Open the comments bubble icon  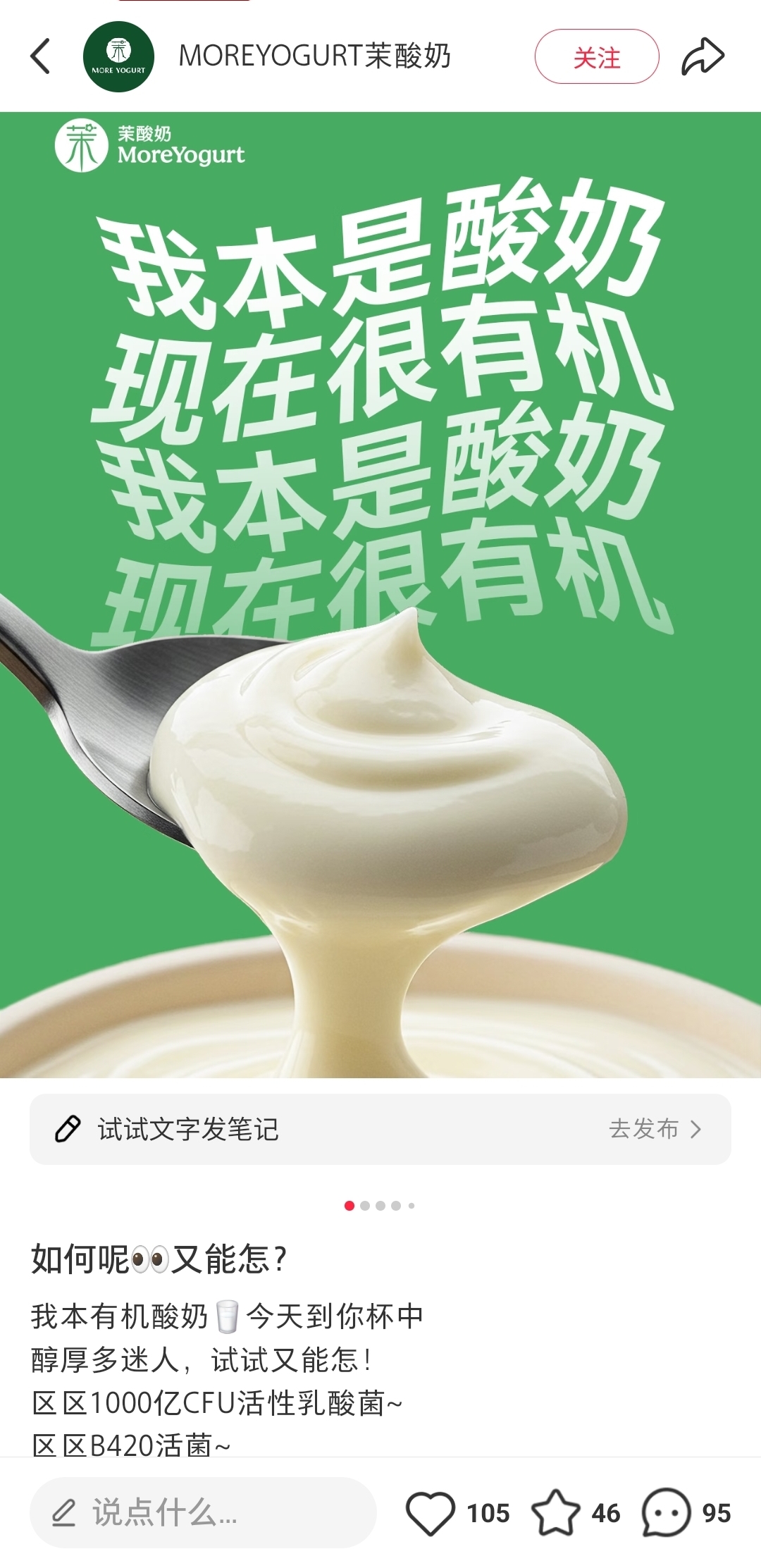[x=665, y=1512]
